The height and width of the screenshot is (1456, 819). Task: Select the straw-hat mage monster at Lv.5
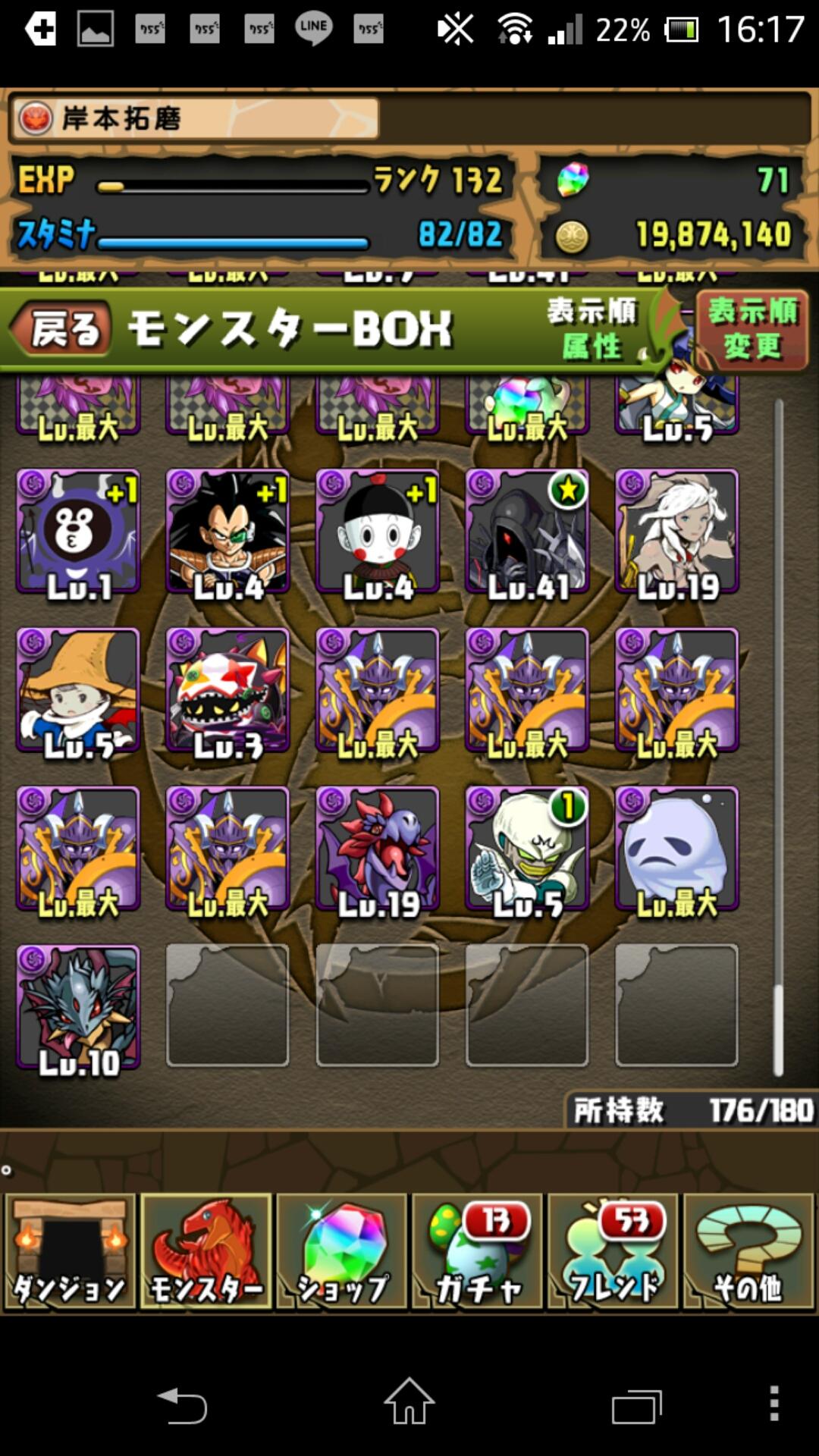(x=78, y=690)
